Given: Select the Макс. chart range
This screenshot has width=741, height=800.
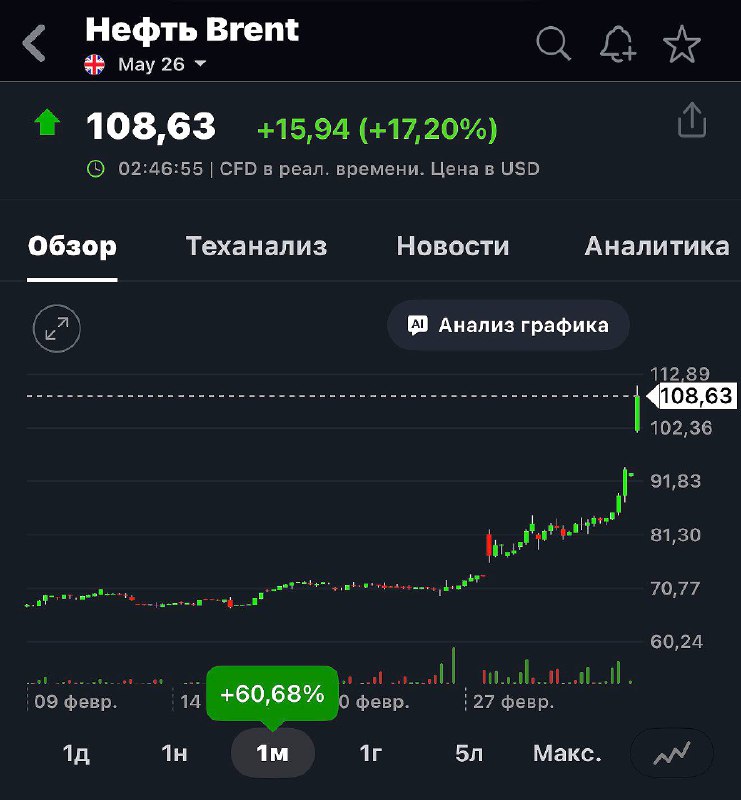Looking at the screenshot, I should pyautogui.click(x=567, y=753).
